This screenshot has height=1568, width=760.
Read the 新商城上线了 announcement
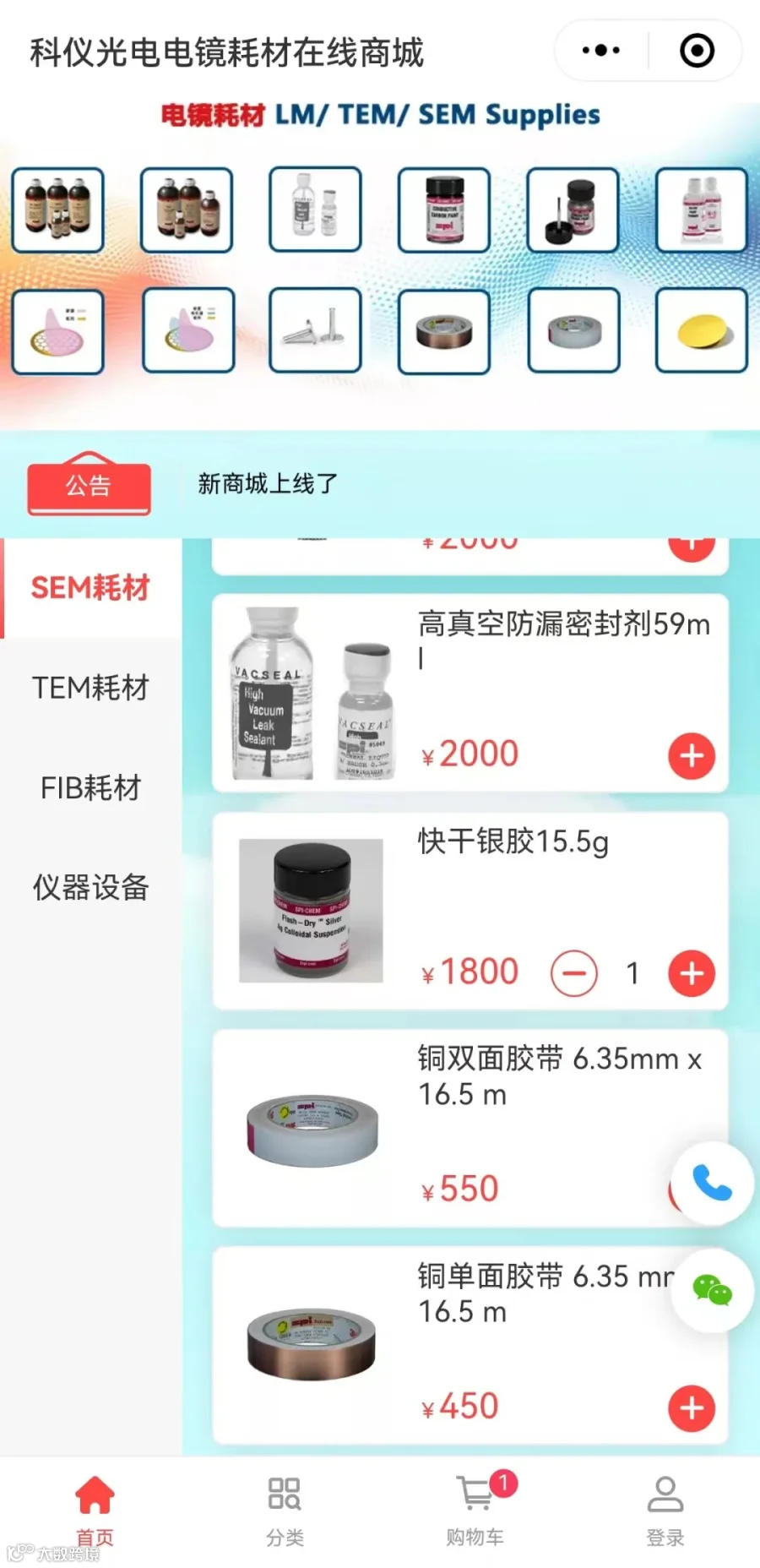[x=268, y=484]
